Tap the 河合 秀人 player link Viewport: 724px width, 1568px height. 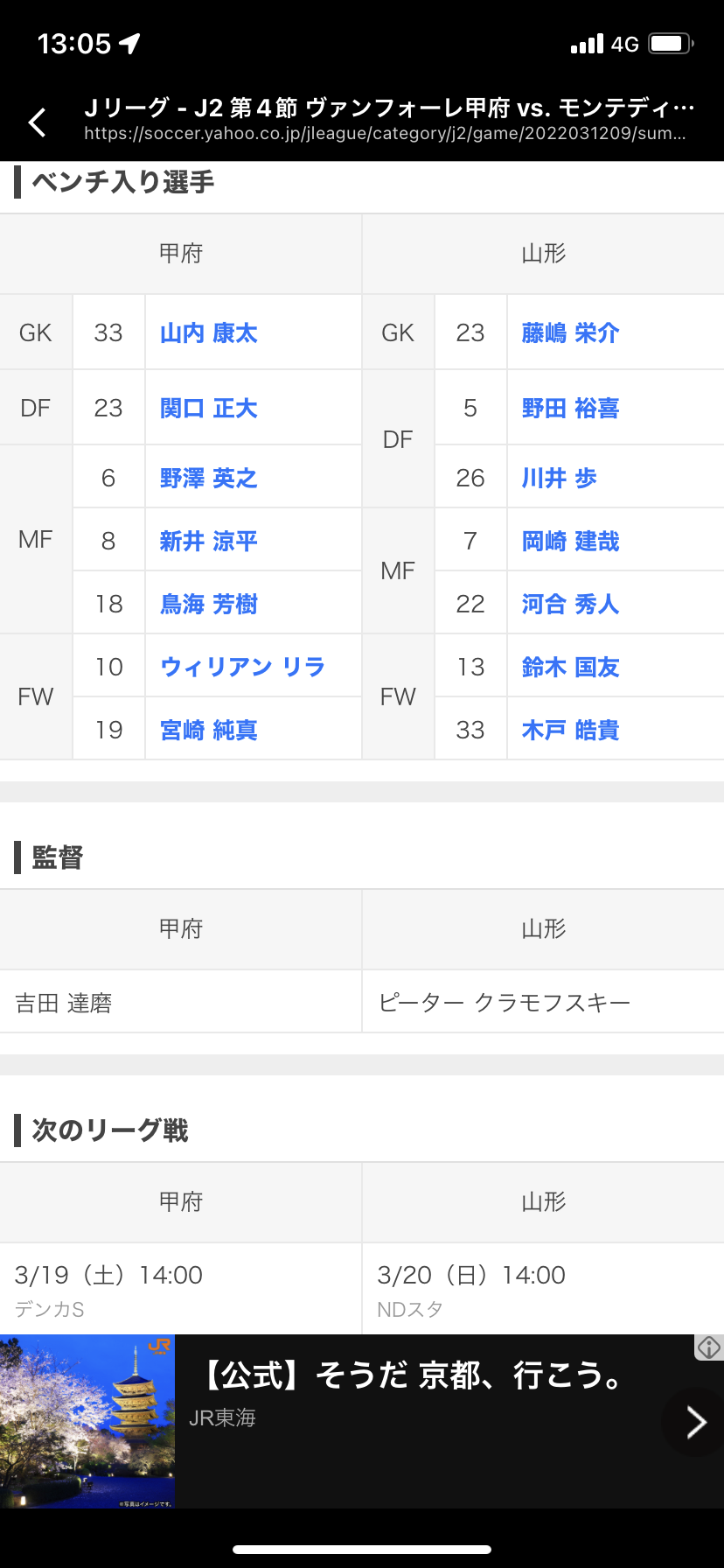point(570,605)
